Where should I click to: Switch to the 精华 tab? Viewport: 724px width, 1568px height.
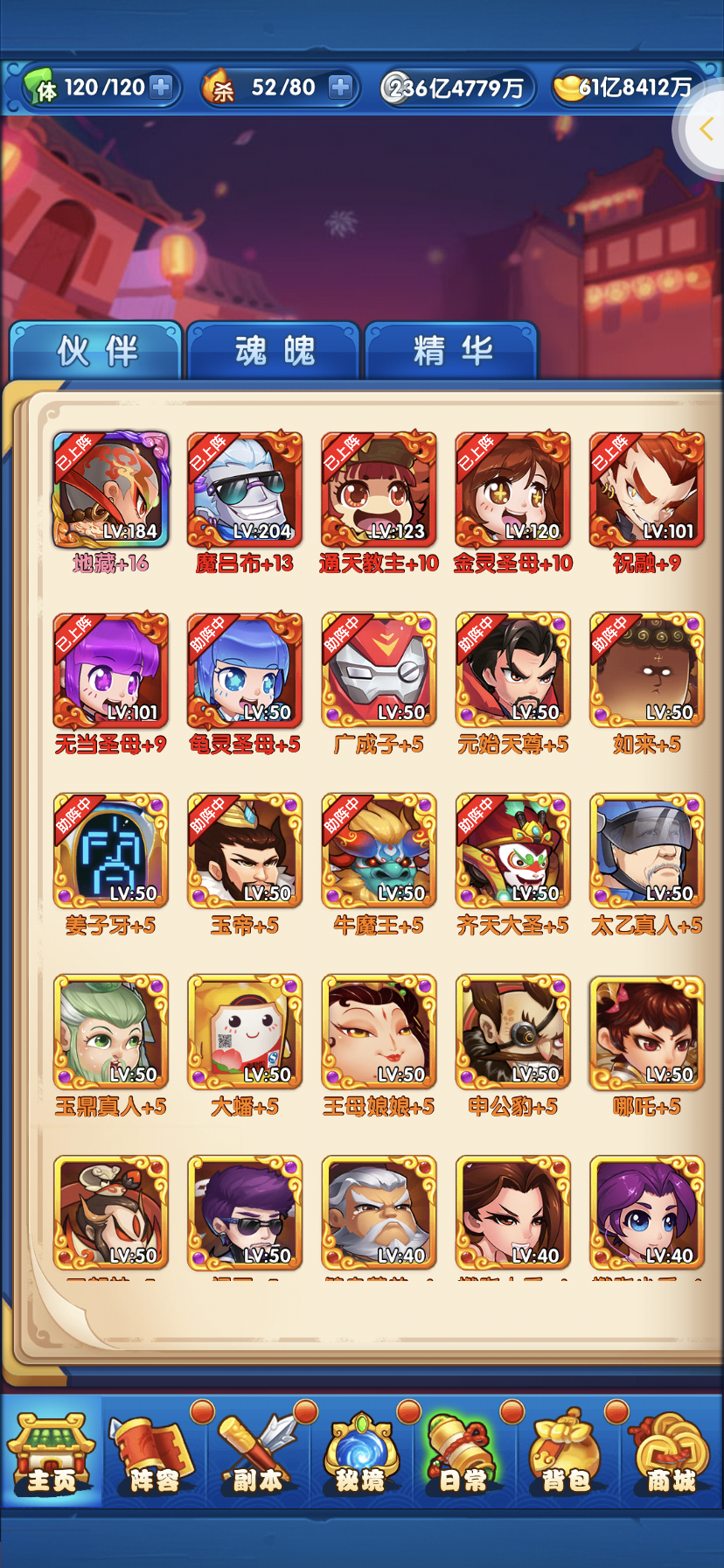tap(451, 351)
